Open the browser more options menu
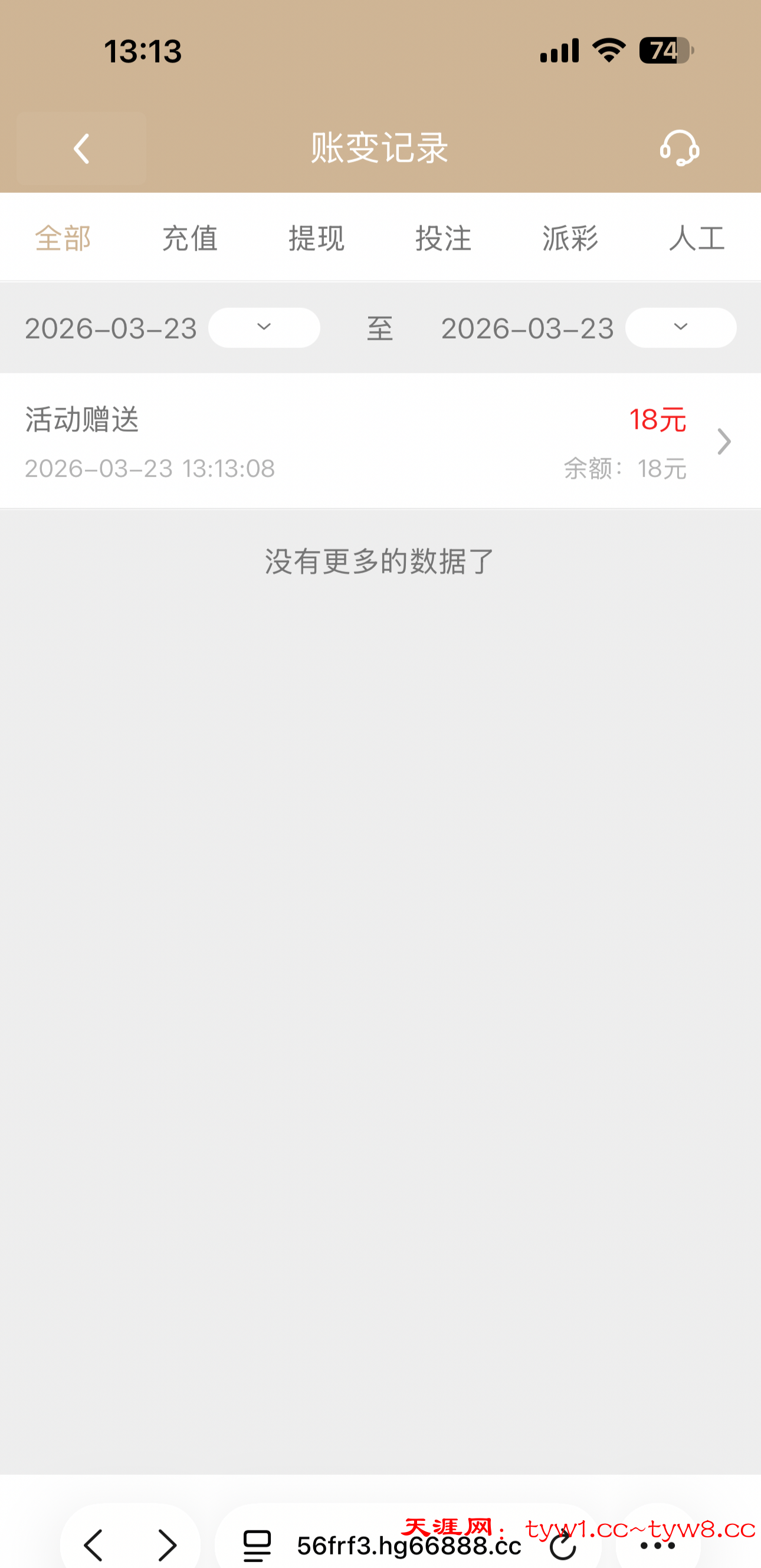Viewport: 761px width, 1568px height. coord(658,1545)
